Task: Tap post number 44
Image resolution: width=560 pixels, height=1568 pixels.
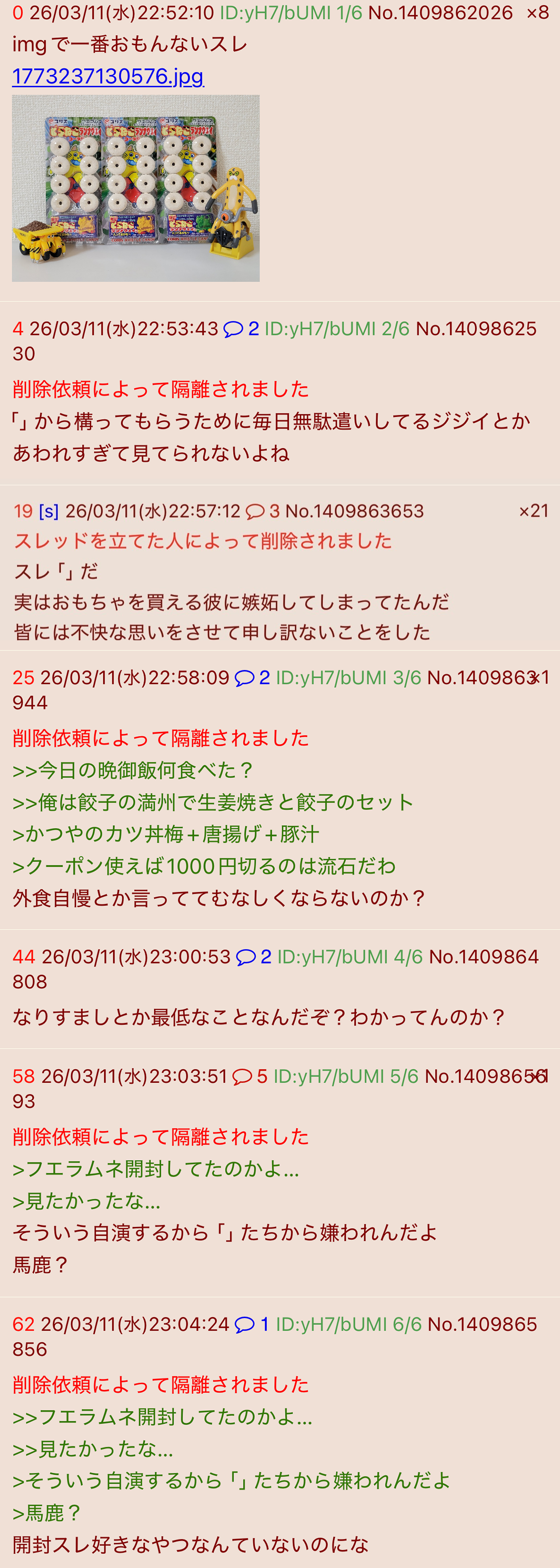Action: tap(24, 956)
